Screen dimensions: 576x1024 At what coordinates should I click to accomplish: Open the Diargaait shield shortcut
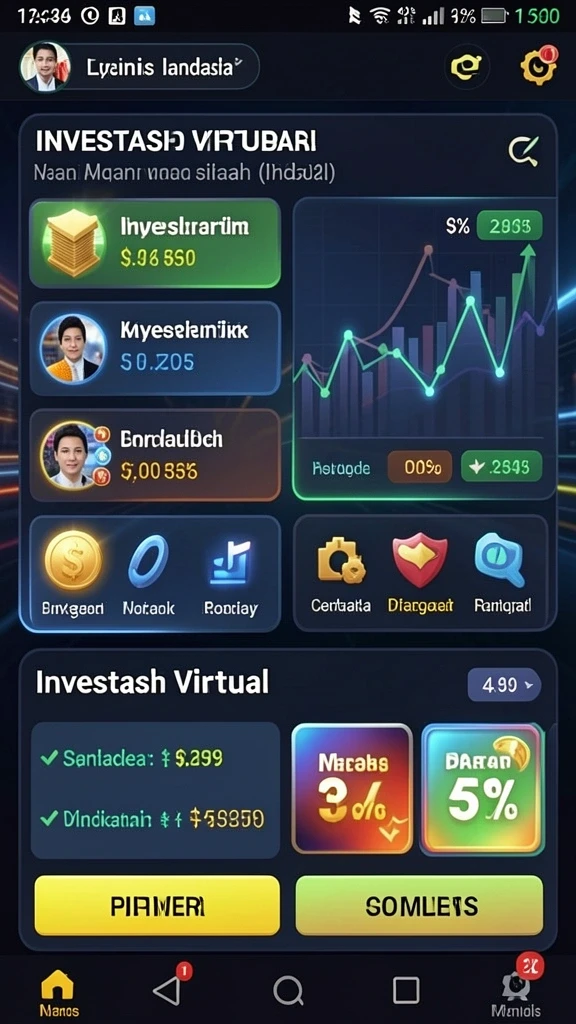click(421, 573)
